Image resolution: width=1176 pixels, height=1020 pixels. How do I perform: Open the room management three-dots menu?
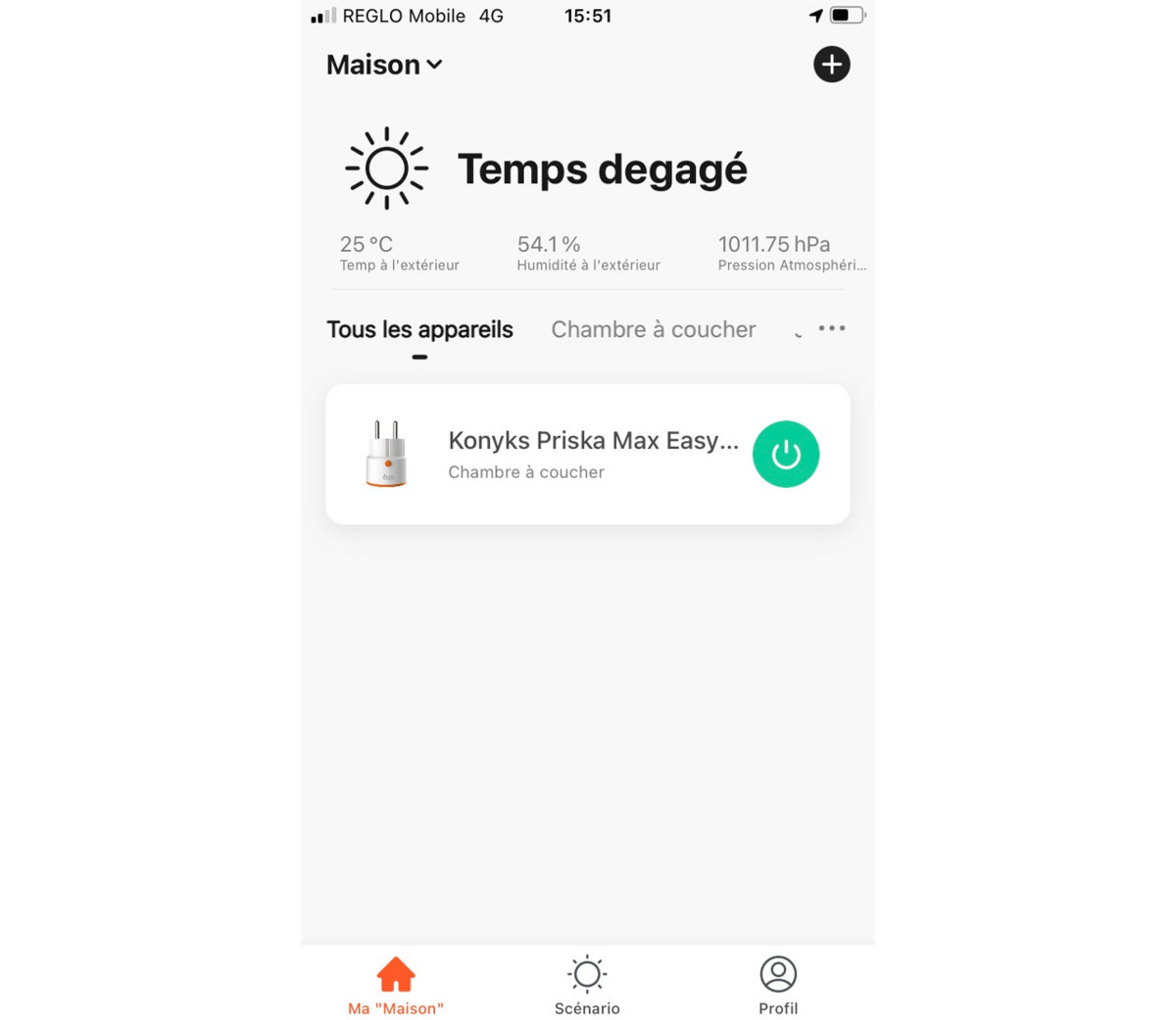click(x=831, y=328)
